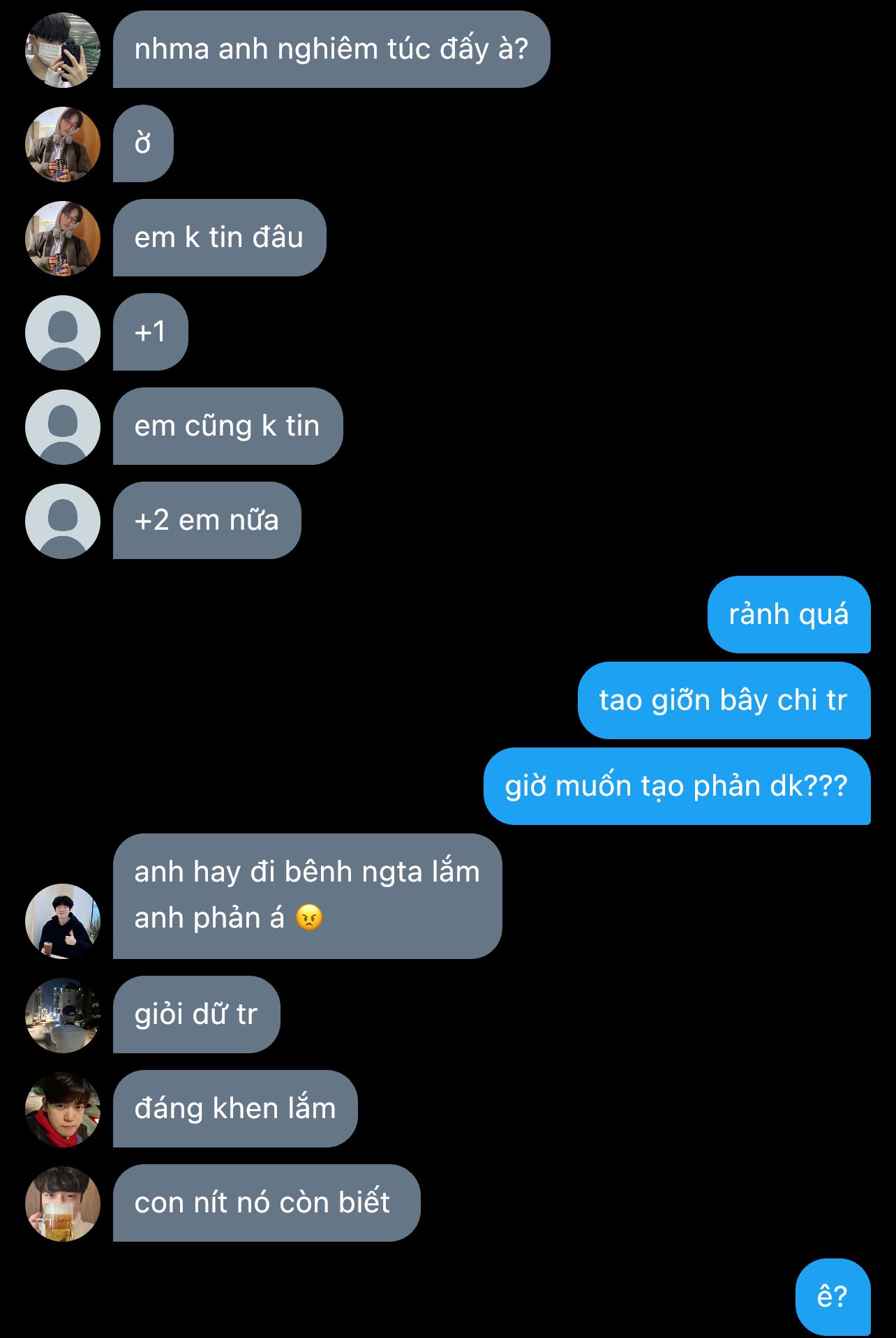896x1338 pixels.
Task: Tap the avatar beside "giỏi dữ tr"
Action: coord(63,1016)
